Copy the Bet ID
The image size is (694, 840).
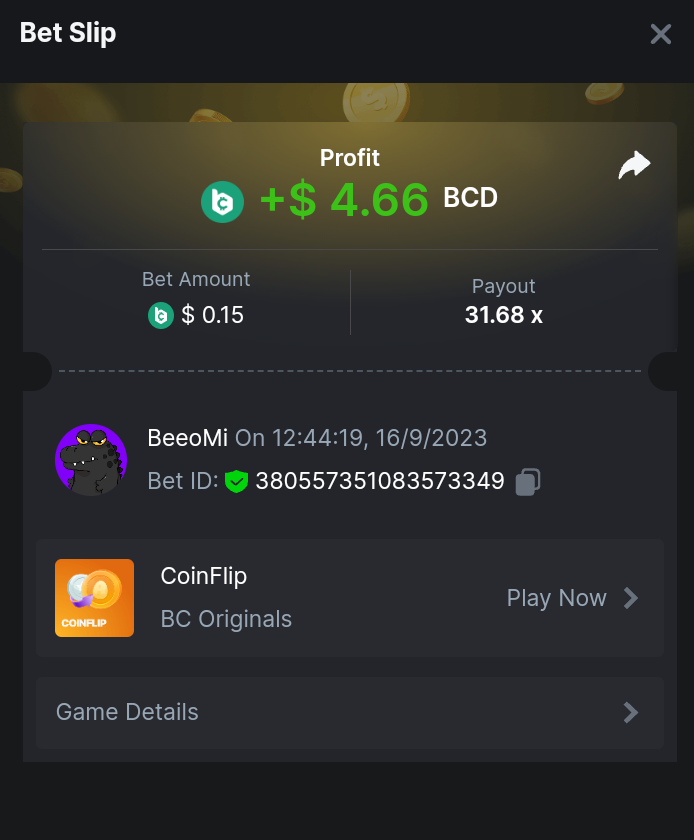point(528,482)
